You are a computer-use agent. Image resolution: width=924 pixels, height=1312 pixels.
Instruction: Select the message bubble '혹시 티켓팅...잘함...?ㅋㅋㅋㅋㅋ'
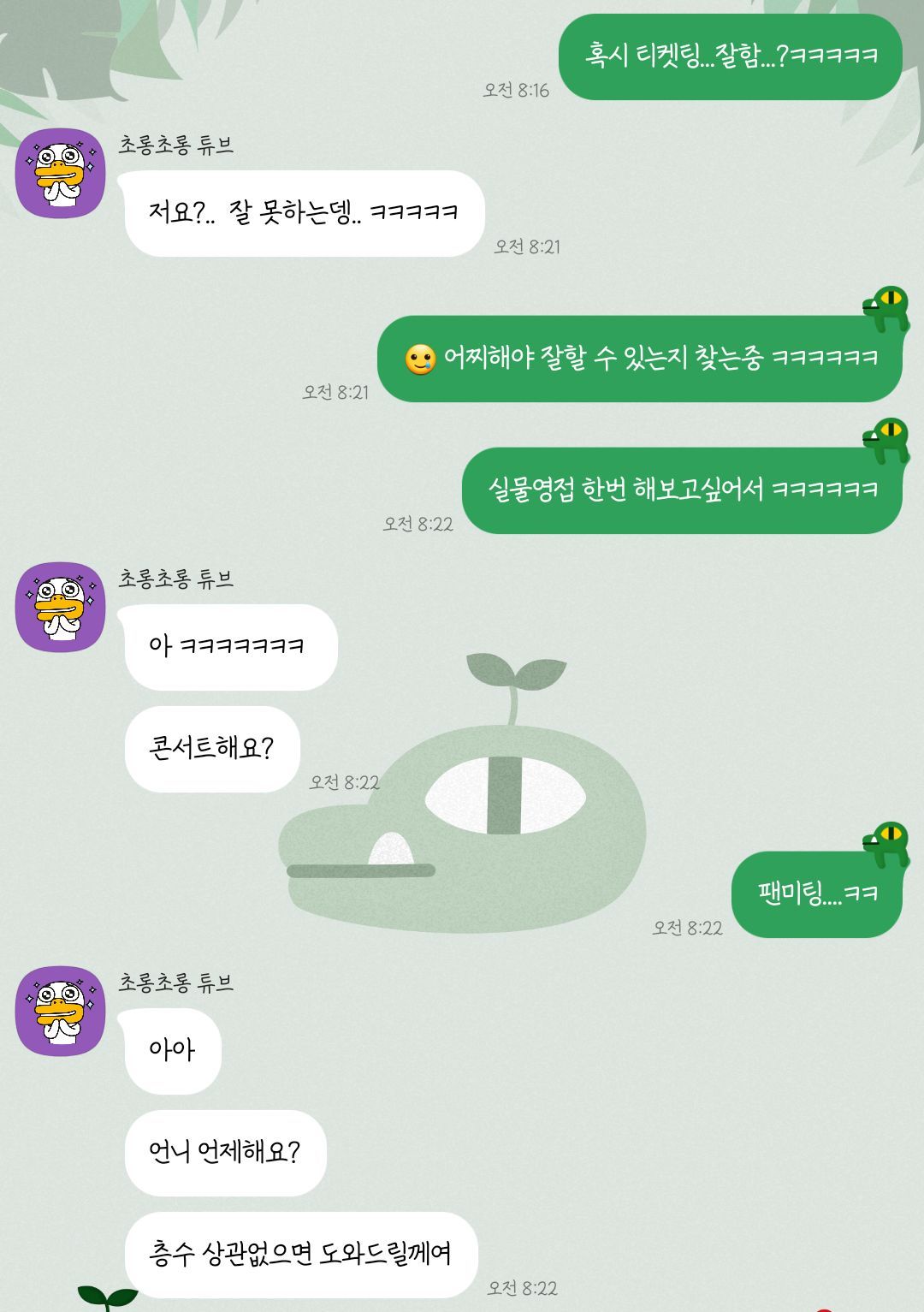tap(731, 56)
